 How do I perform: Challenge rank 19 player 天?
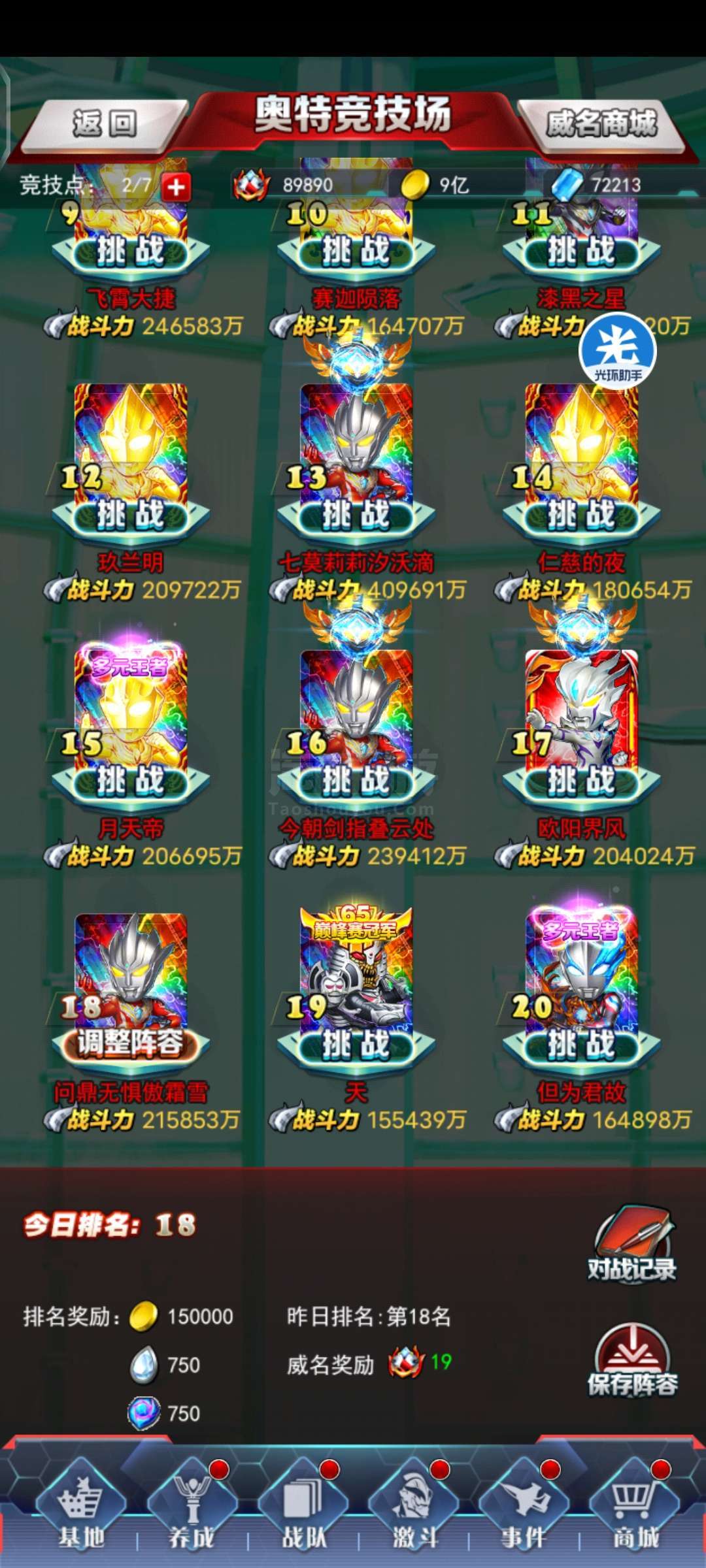pyautogui.click(x=356, y=1046)
